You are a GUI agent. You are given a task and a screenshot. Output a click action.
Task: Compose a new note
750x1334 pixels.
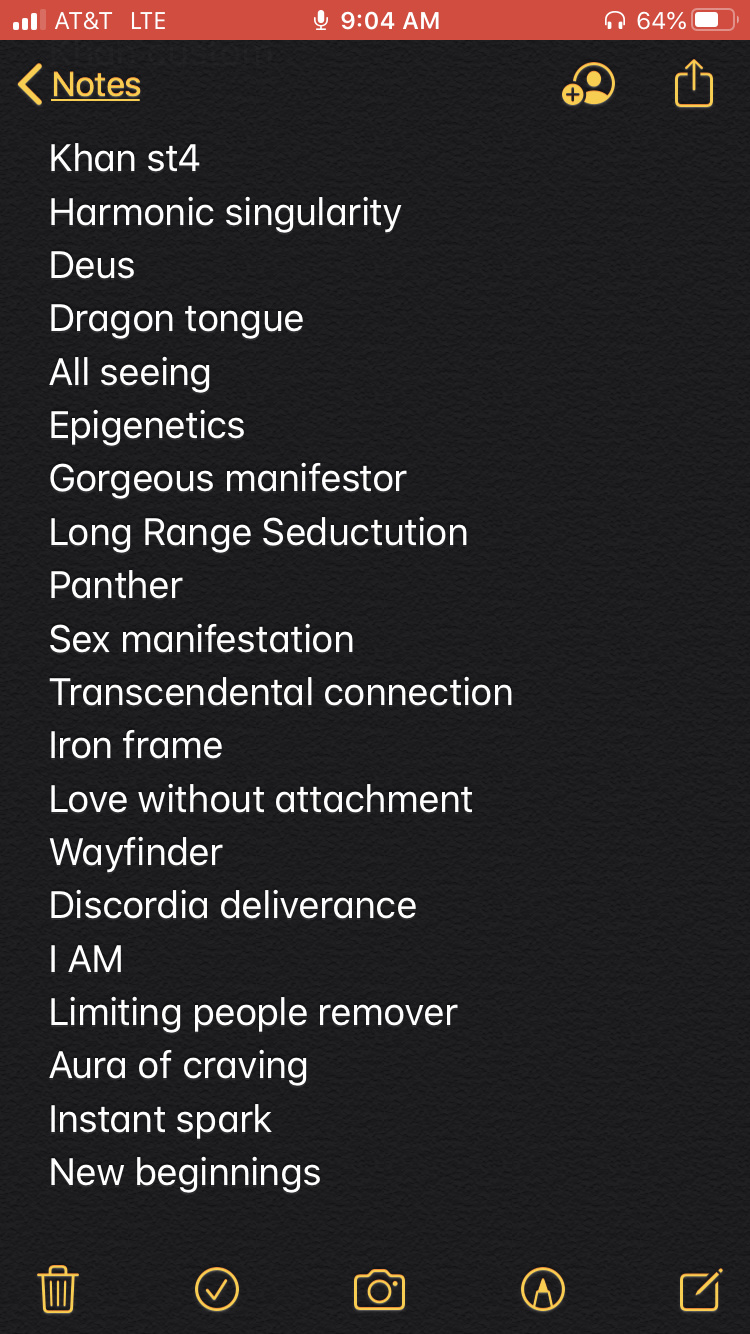701,1289
